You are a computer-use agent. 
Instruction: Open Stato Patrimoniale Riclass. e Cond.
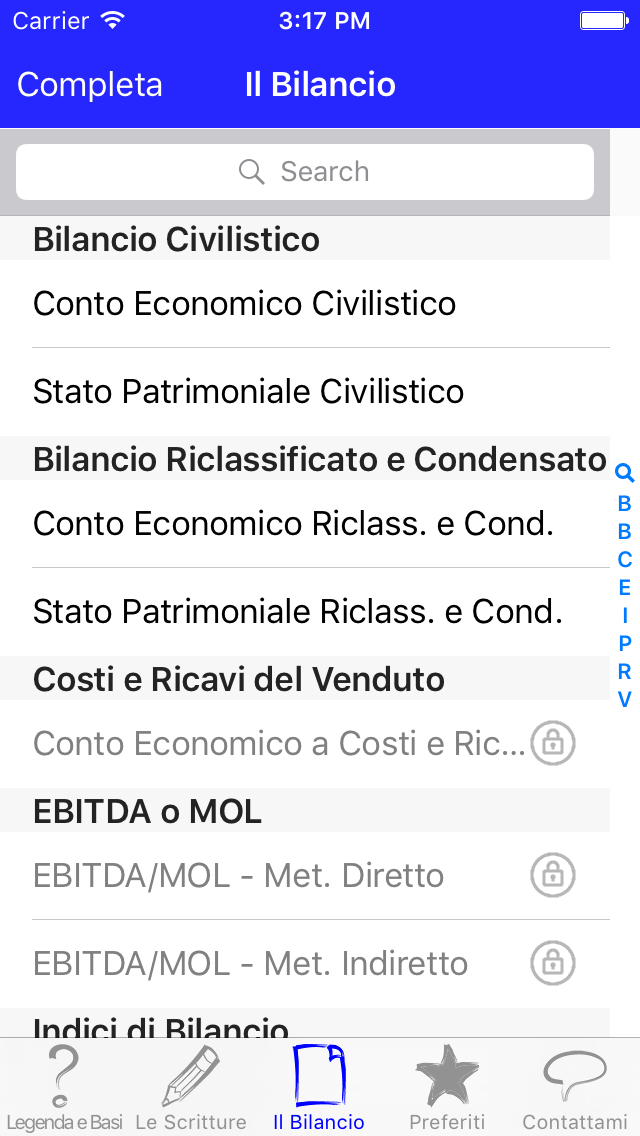coord(305,612)
